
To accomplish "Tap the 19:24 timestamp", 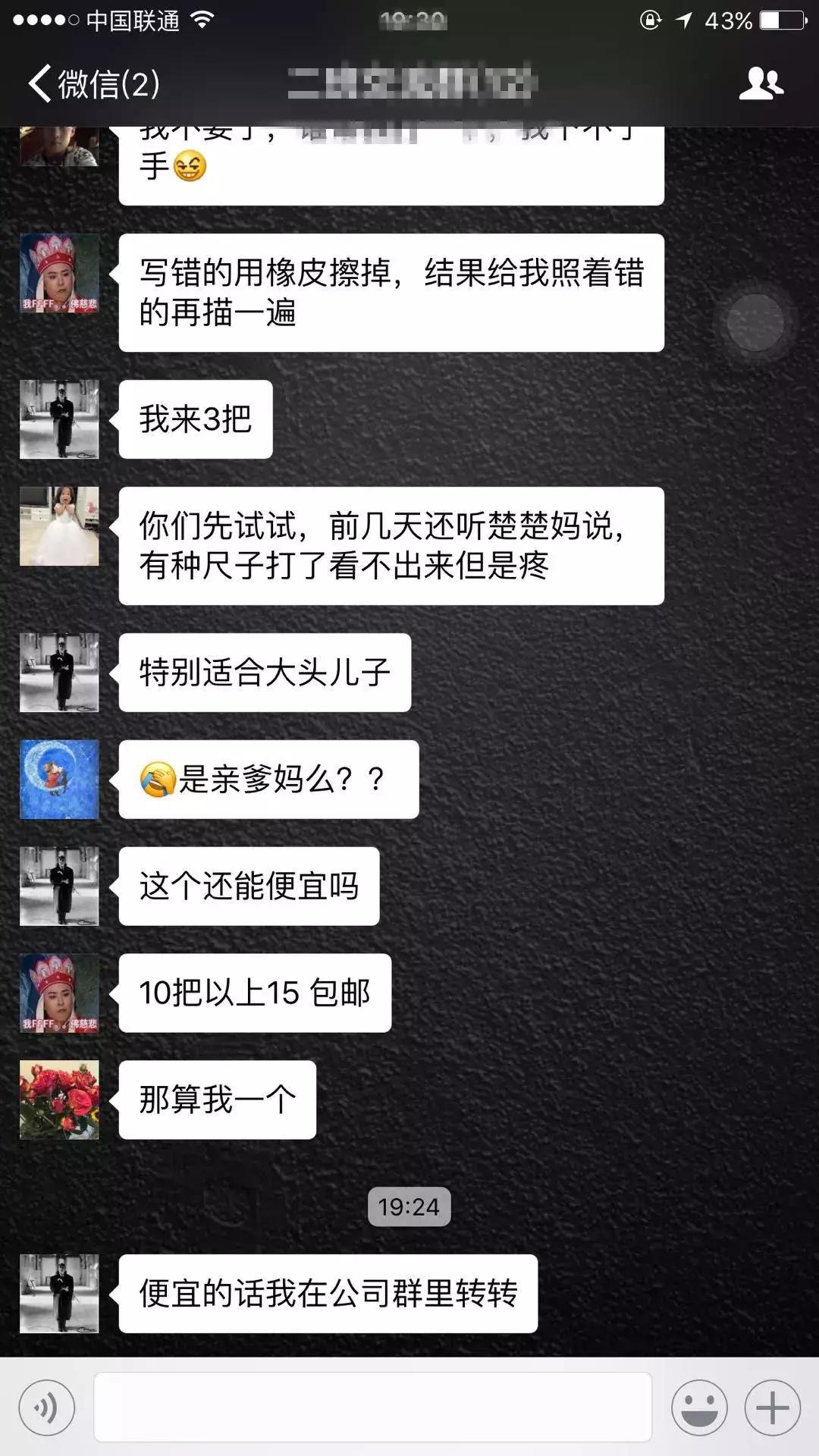I will click(x=408, y=1208).
